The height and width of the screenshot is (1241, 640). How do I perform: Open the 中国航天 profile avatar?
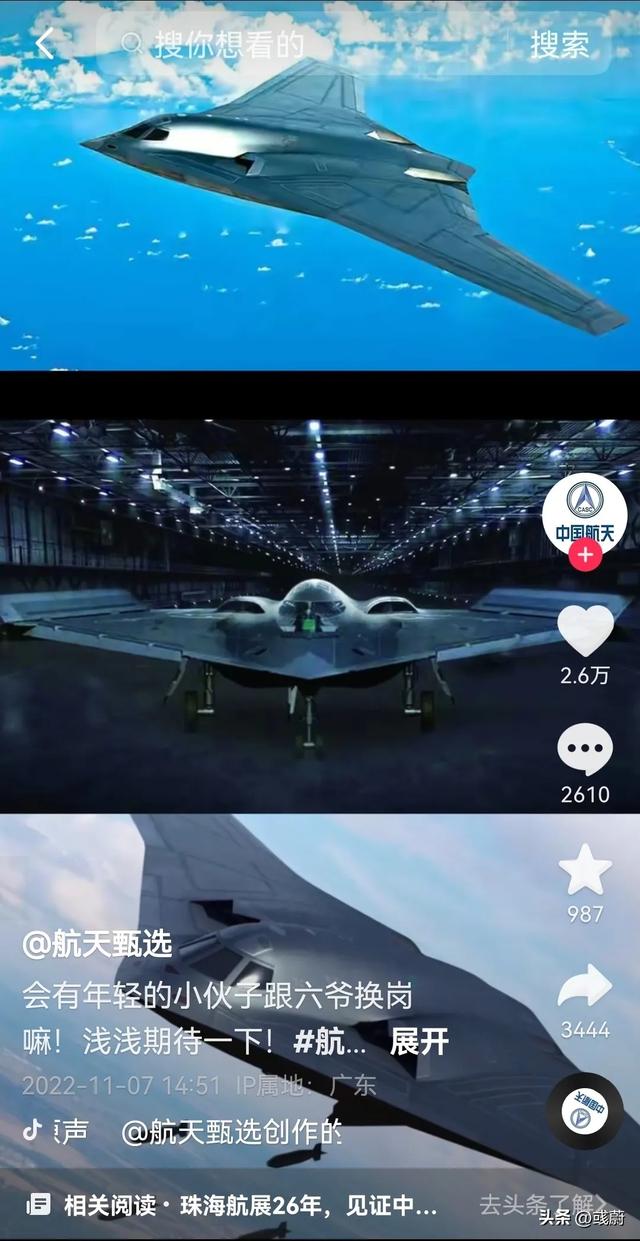click(585, 508)
